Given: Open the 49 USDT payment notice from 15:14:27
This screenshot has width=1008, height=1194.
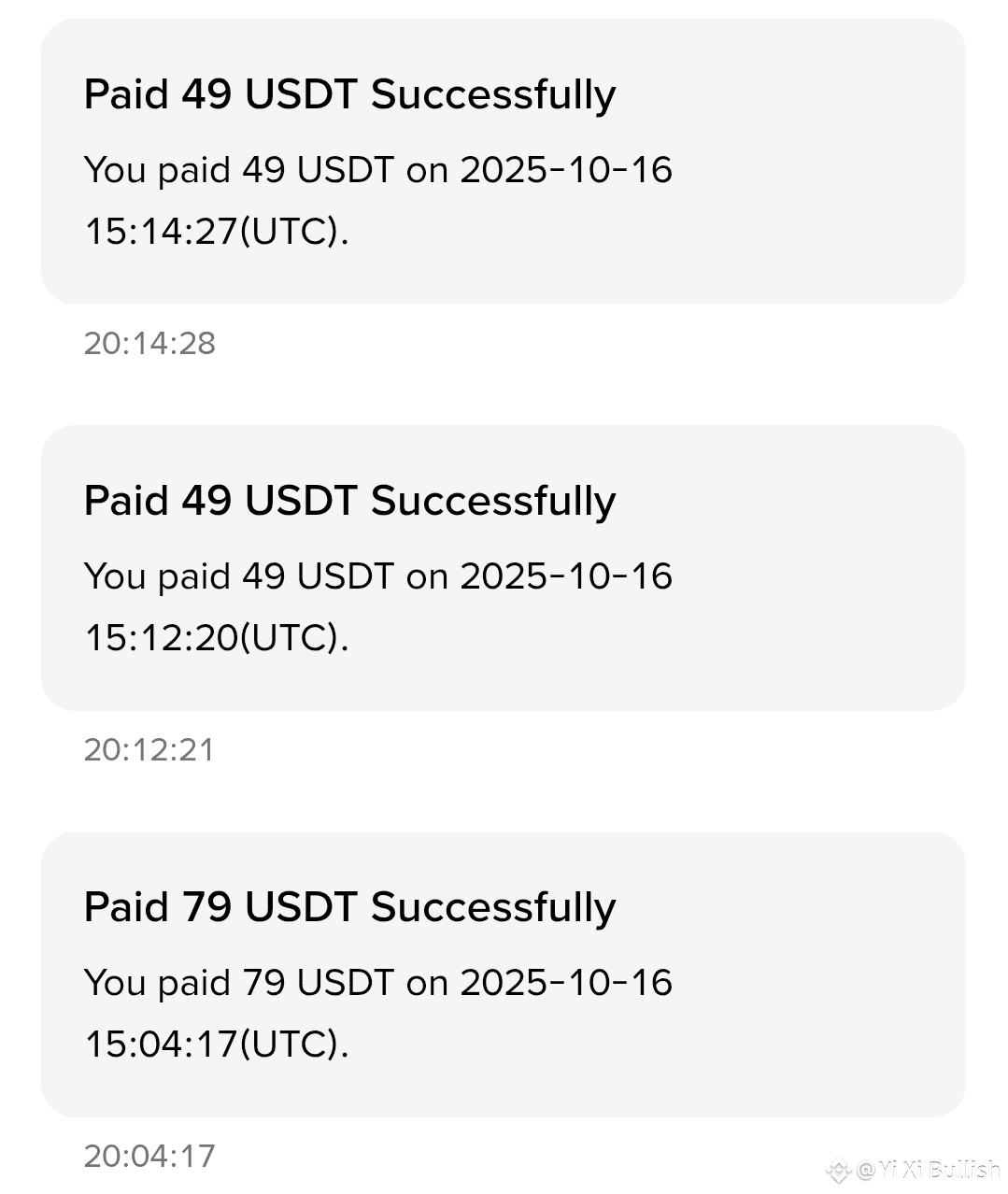Looking at the screenshot, I should coord(503,162).
